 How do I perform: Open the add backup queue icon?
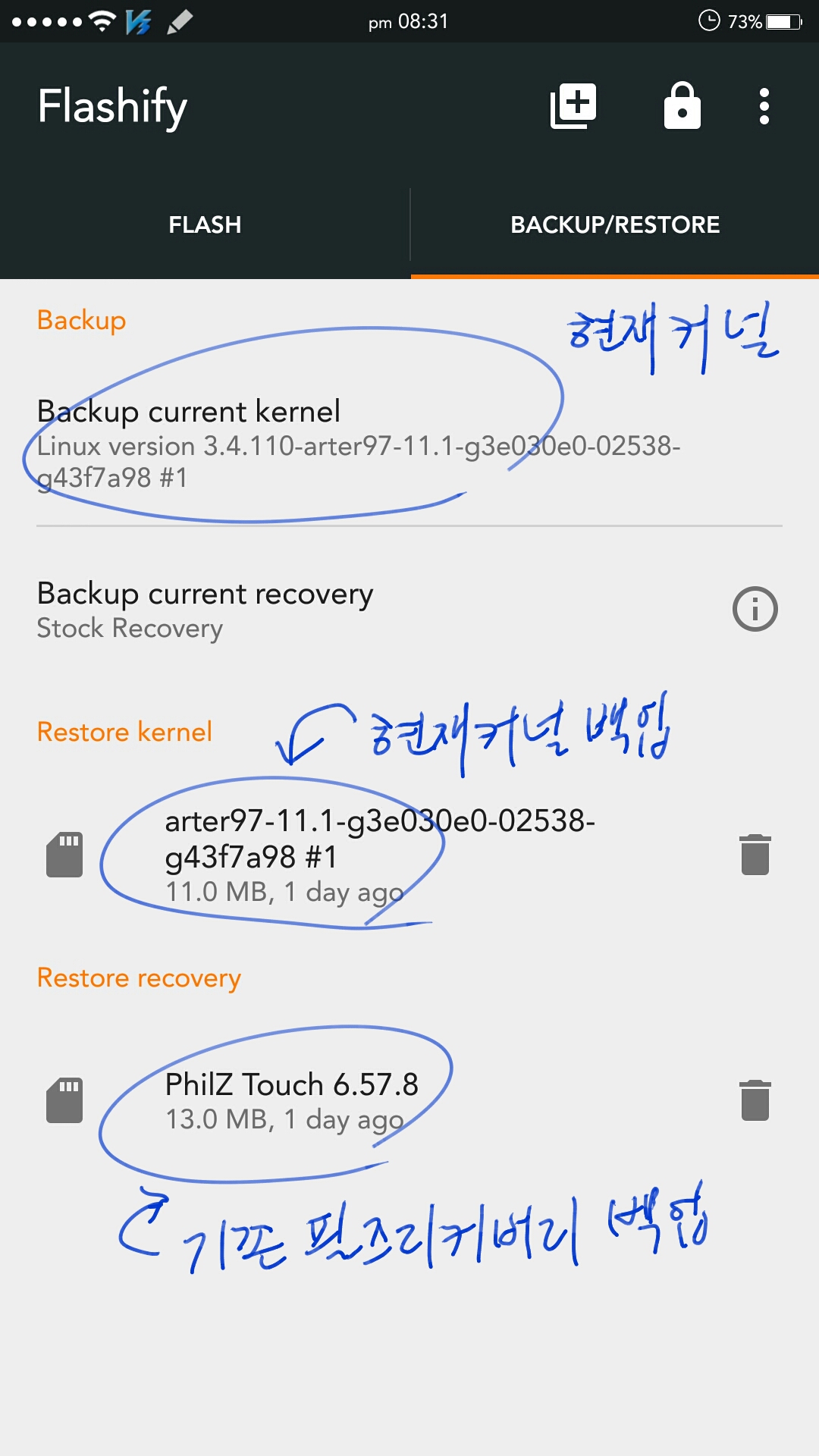tap(573, 106)
